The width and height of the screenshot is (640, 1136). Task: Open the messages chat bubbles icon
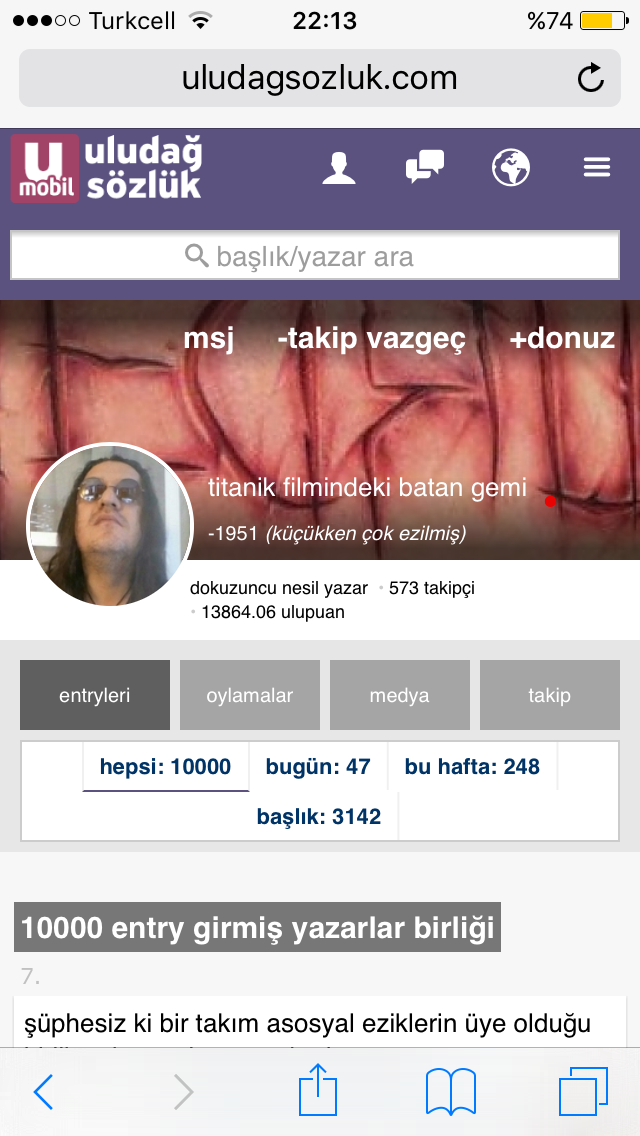(x=424, y=167)
